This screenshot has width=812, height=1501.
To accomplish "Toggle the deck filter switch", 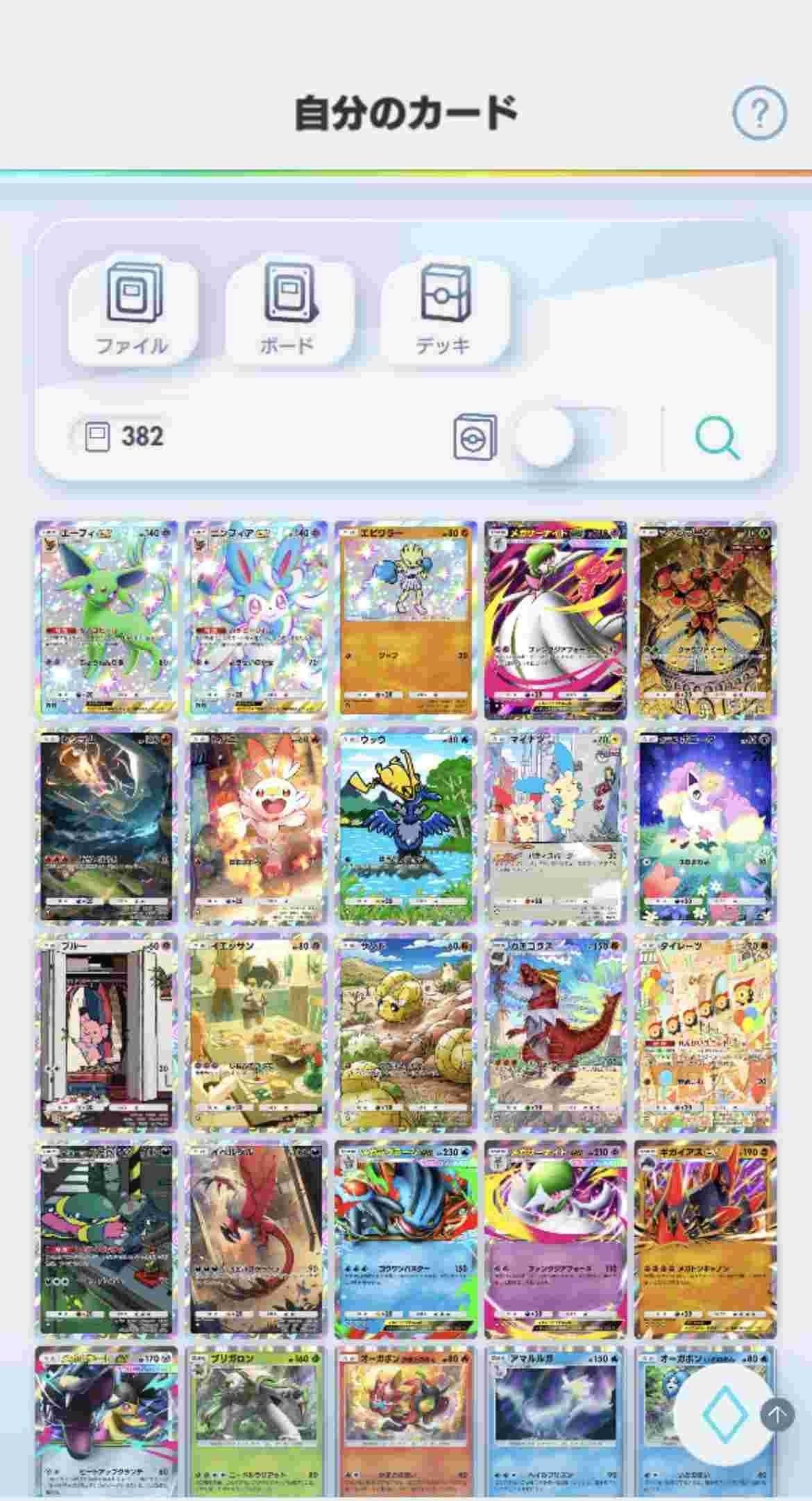I will tap(566, 437).
